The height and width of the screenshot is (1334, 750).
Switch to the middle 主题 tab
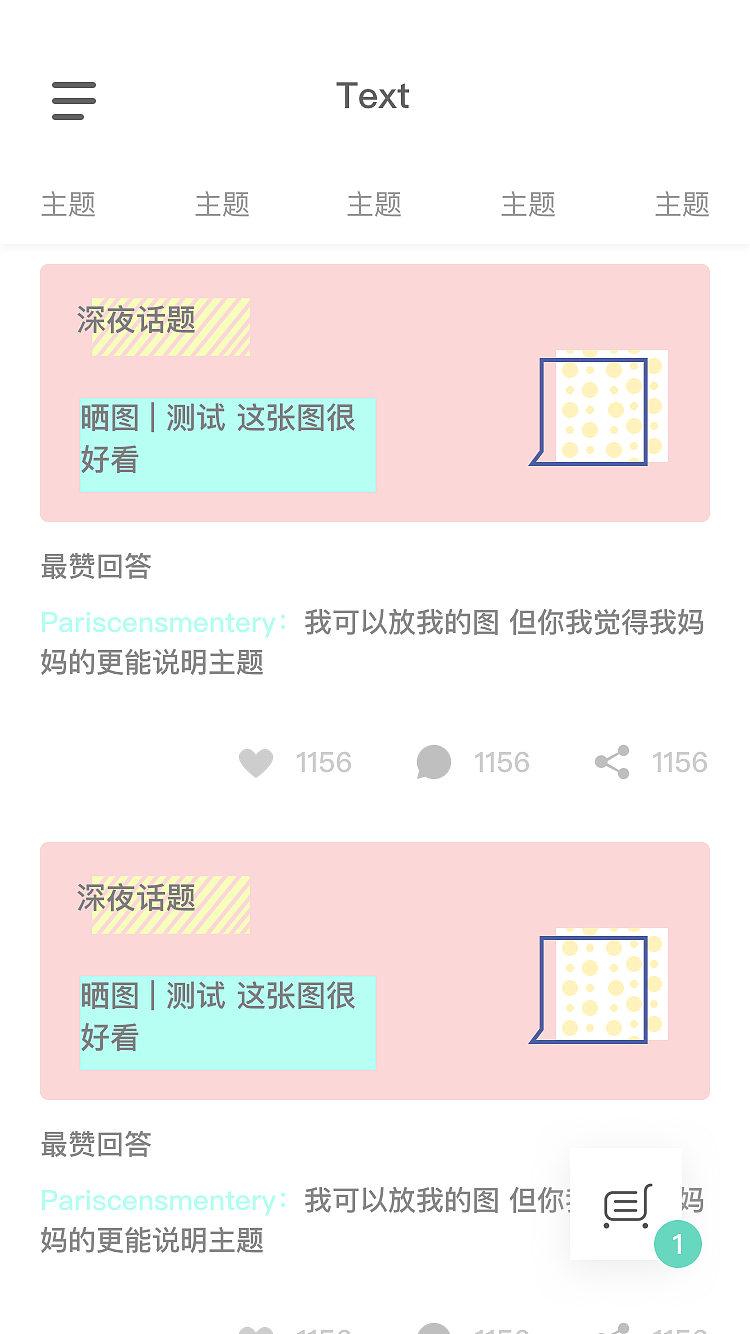(374, 205)
